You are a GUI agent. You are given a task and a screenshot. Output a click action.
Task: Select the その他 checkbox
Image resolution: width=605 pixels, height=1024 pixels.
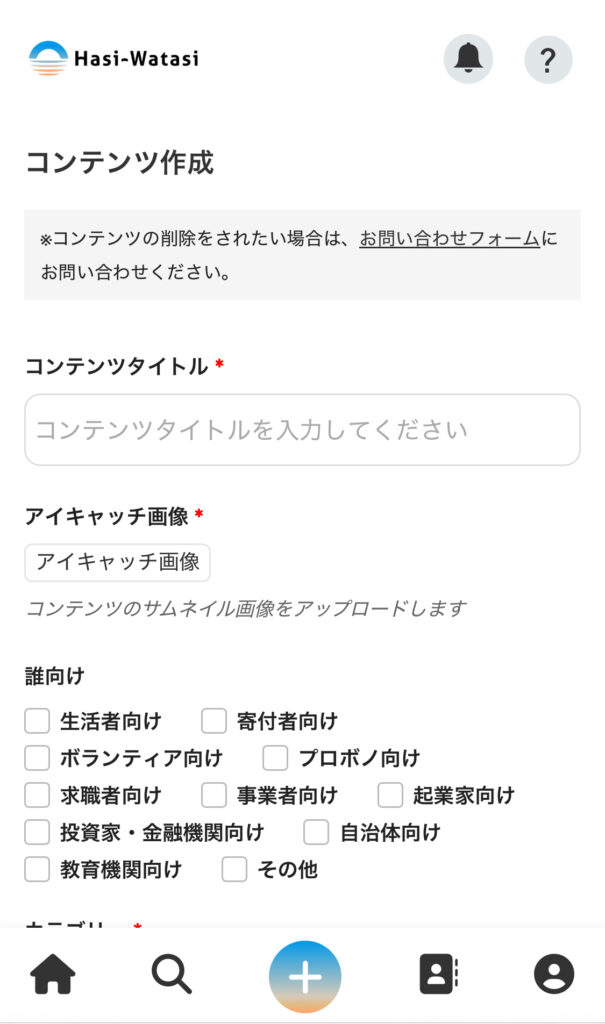[x=234, y=869]
